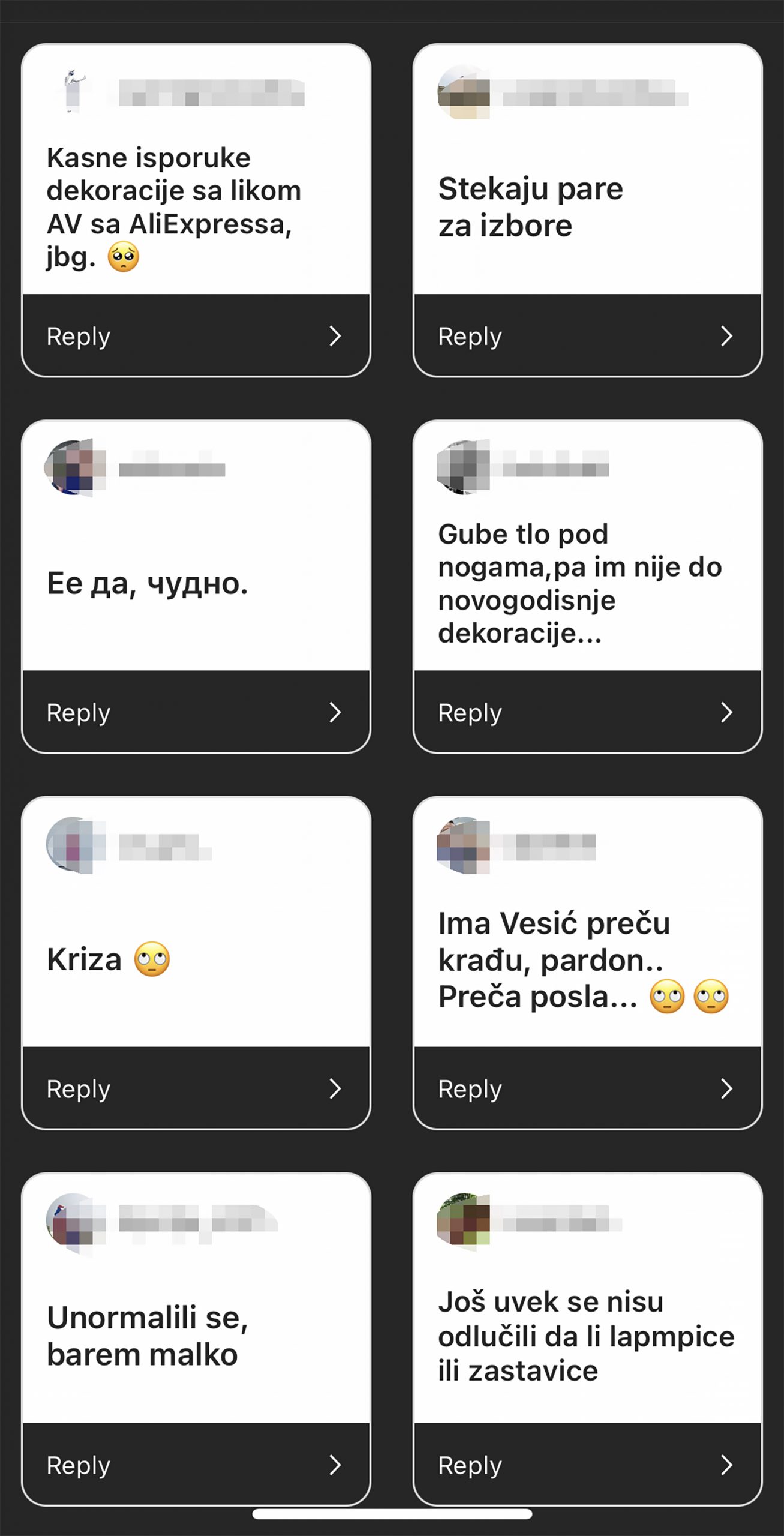The height and width of the screenshot is (1536, 784).
Task: Tap Reply under "Ее да, чудно."
Action: (196, 712)
